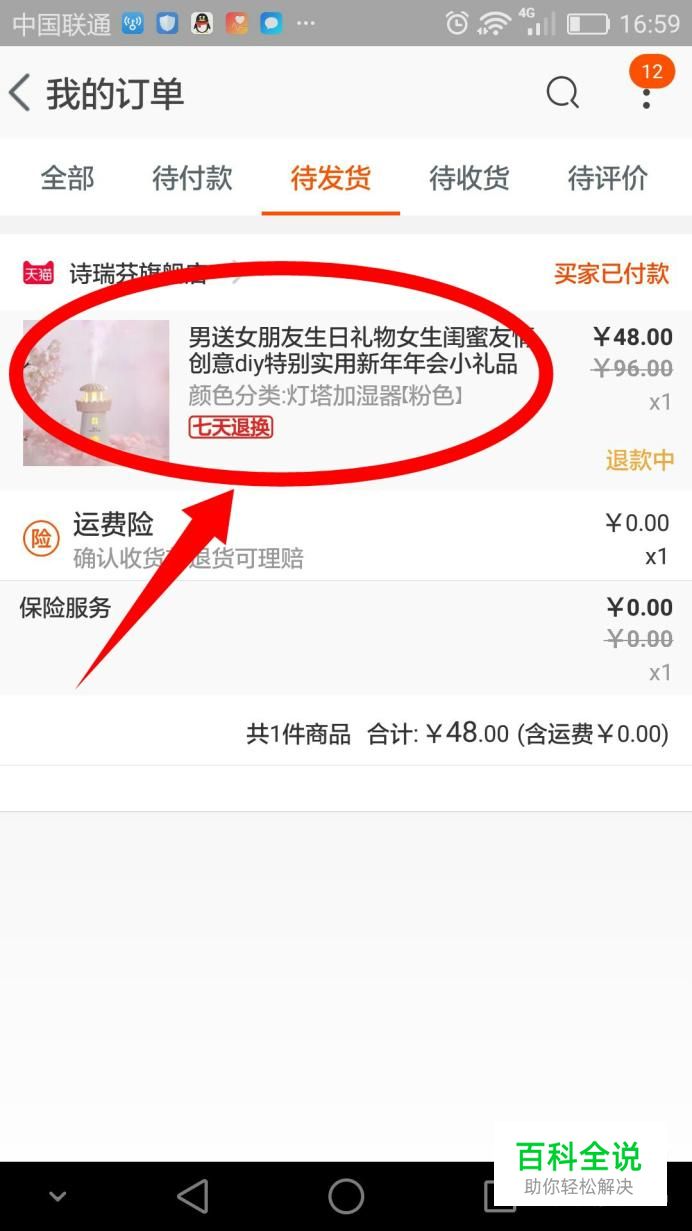Switch to the 待付款 tab
The width and height of the screenshot is (692, 1231).
pos(192,179)
